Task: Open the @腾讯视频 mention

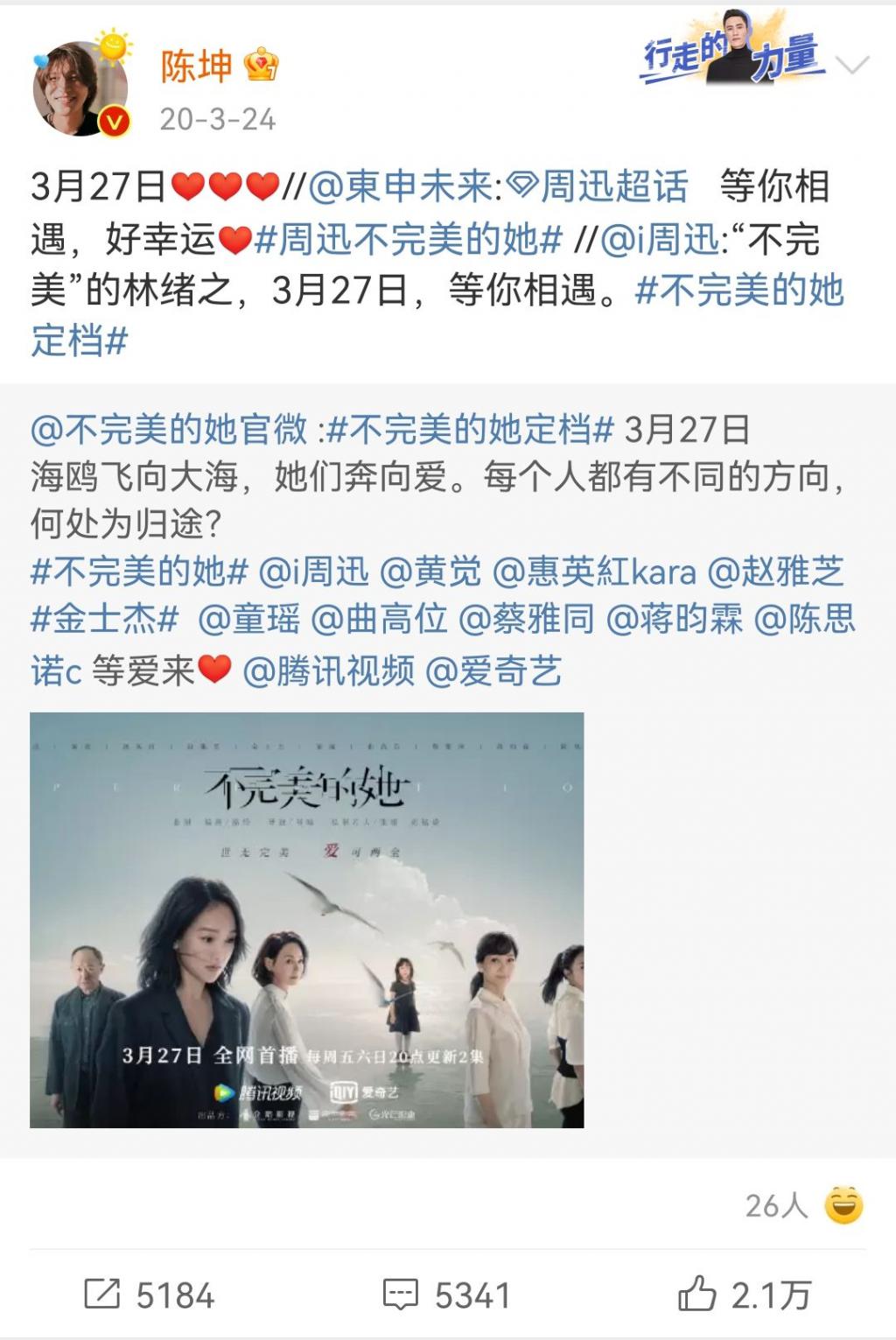Action: click(x=328, y=671)
